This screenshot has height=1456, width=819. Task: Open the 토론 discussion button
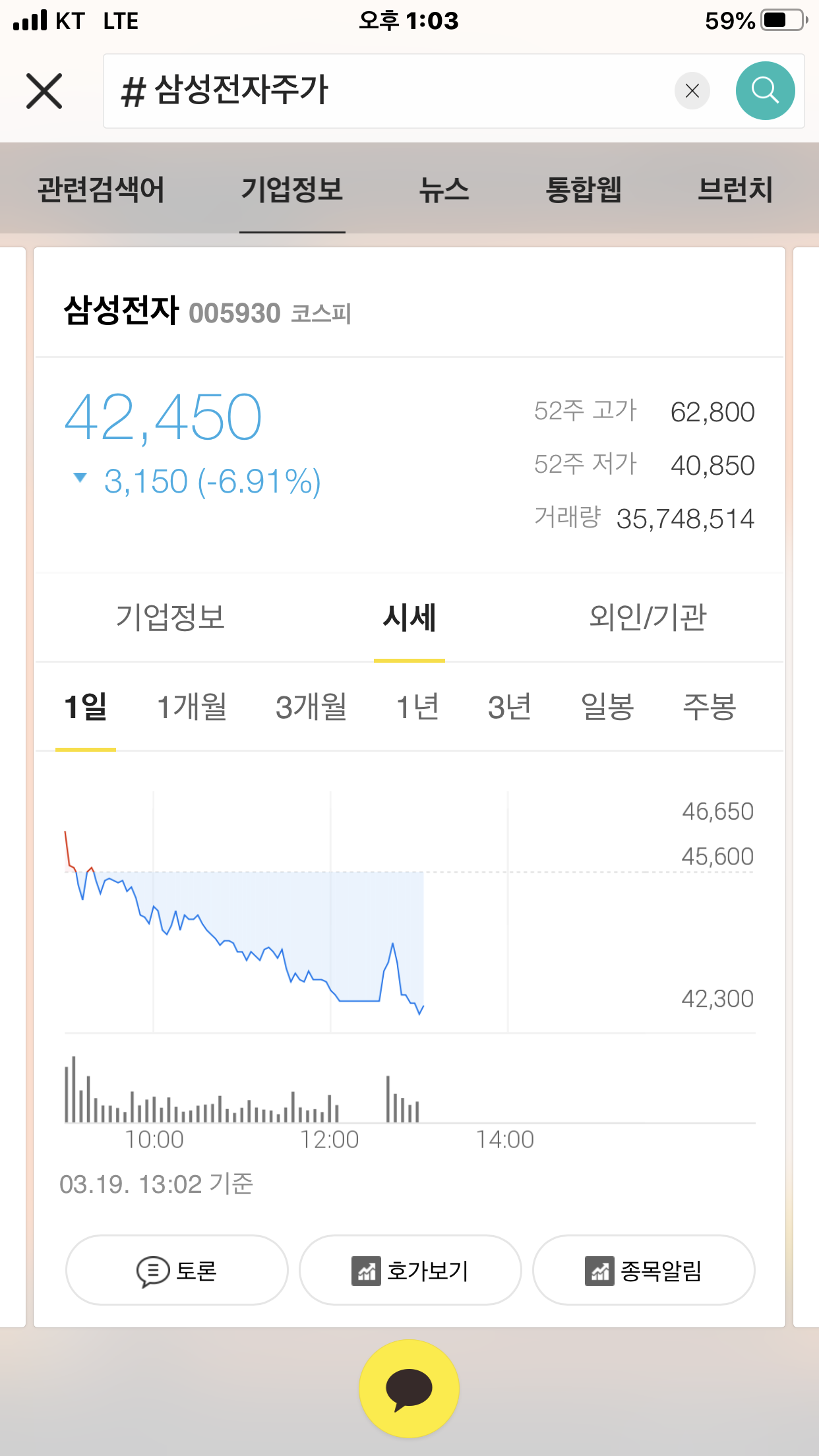[177, 1270]
